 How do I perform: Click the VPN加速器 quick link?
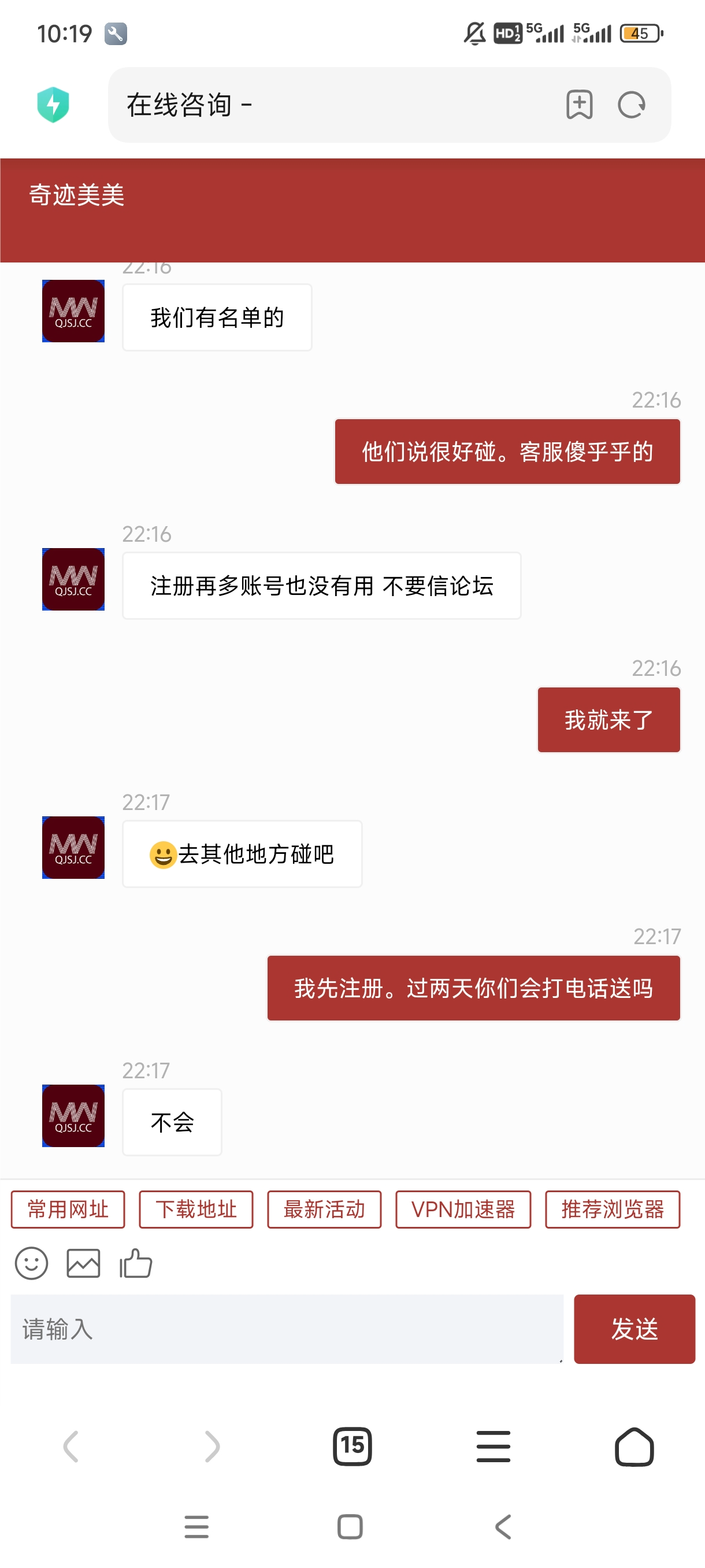coord(463,1210)
